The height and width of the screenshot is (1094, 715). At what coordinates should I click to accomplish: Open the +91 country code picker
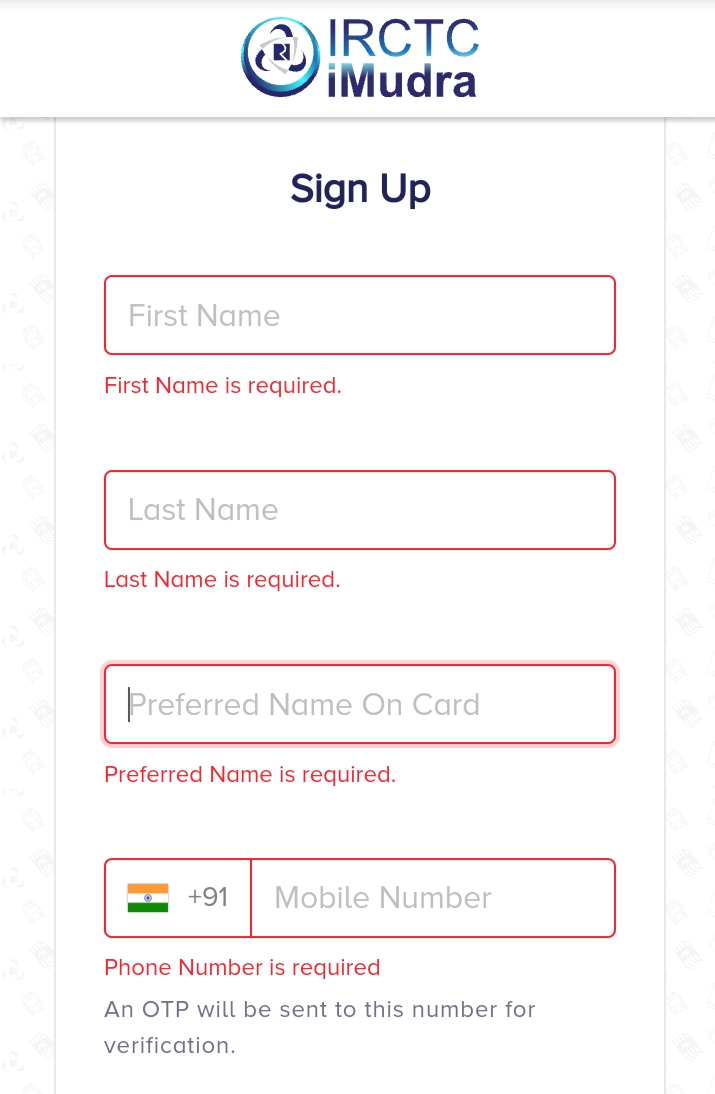(x=178, y=898)
